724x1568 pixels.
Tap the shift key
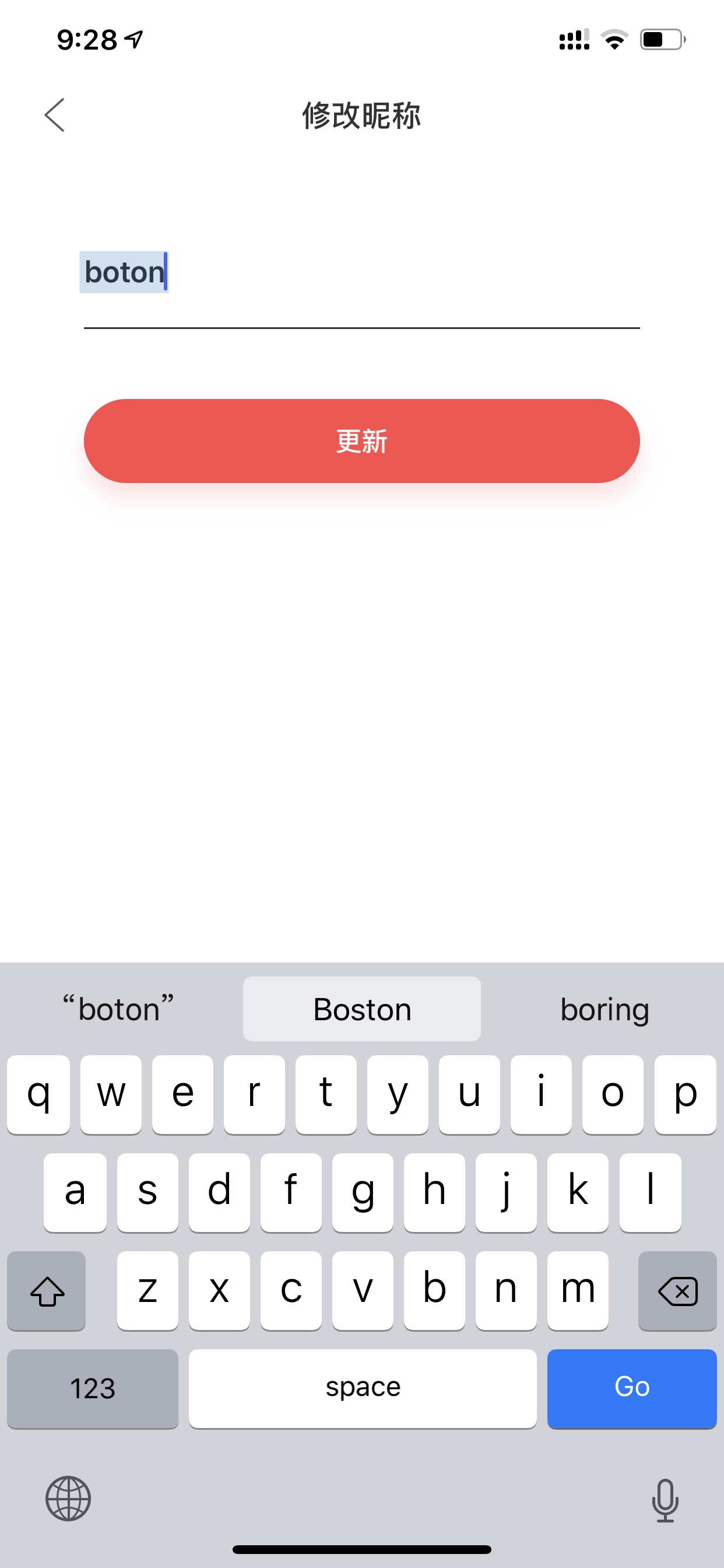click(47, 1290)
